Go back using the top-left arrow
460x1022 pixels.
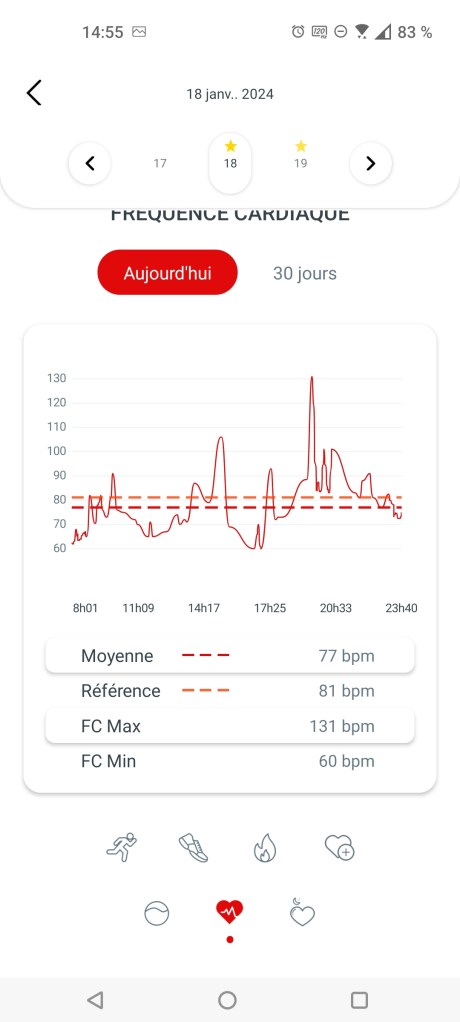tap(34, 93)
